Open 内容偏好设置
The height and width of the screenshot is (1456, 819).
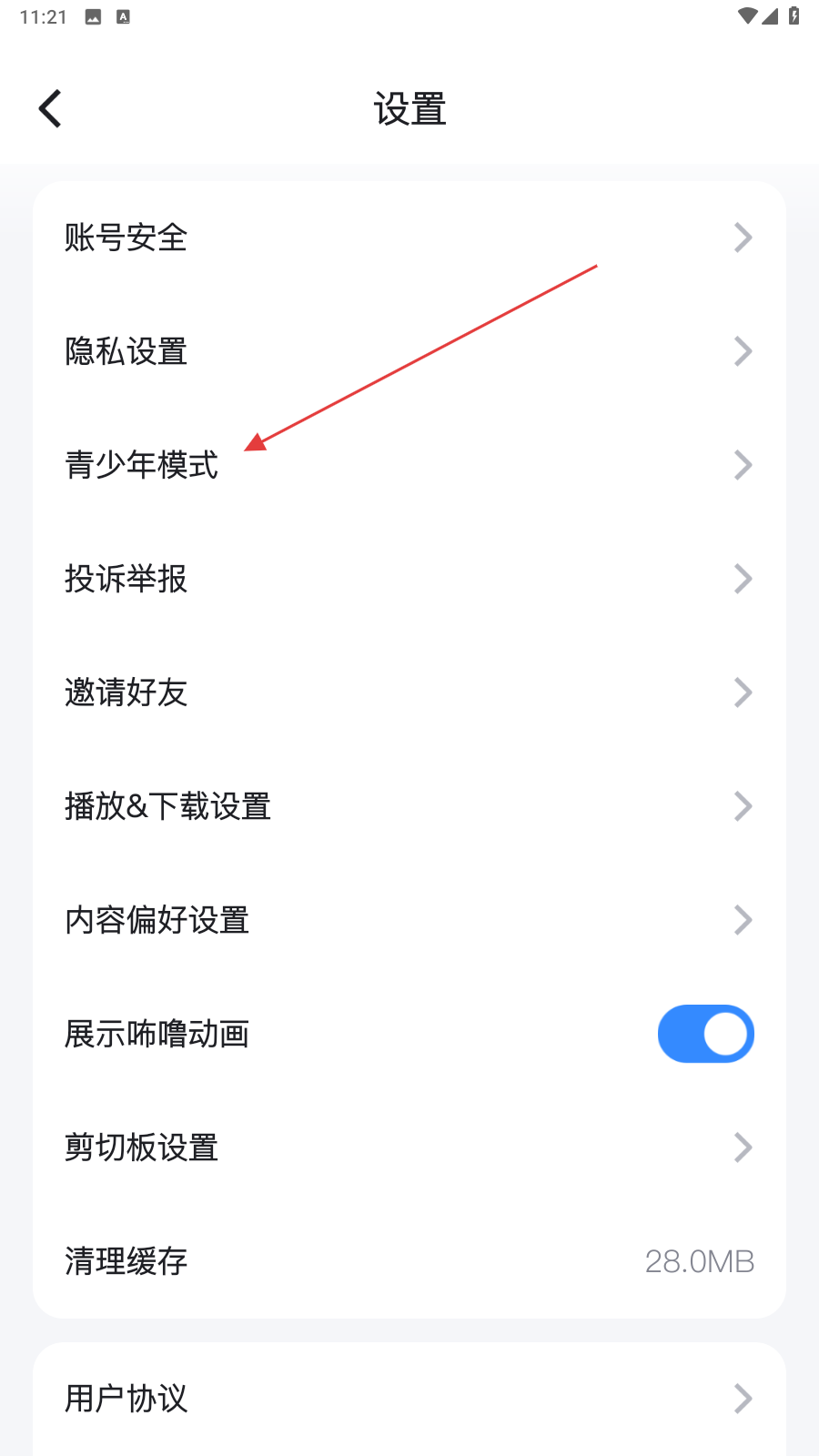(x=409, y=920)
